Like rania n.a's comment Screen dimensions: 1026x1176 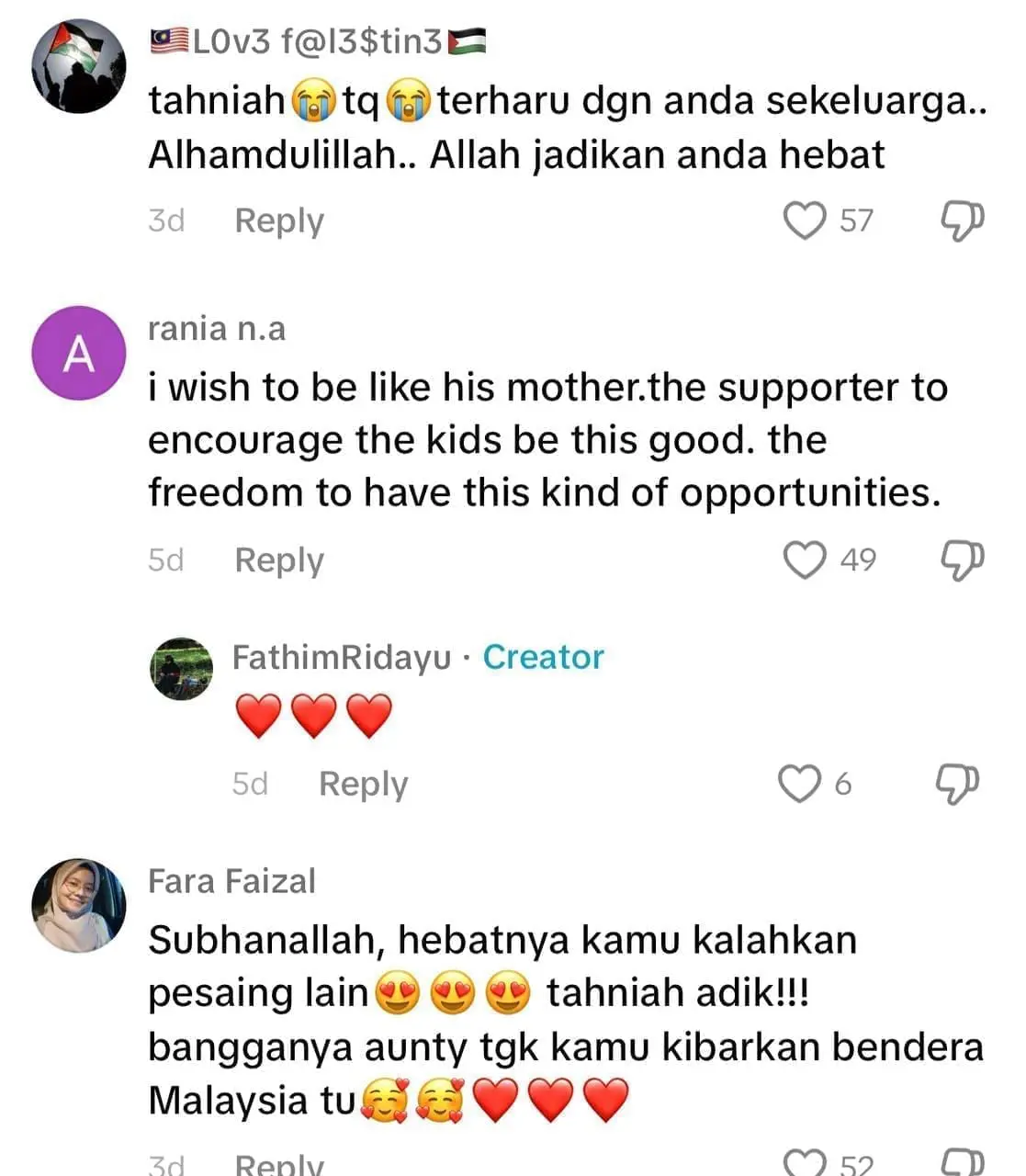pos(805,560)
